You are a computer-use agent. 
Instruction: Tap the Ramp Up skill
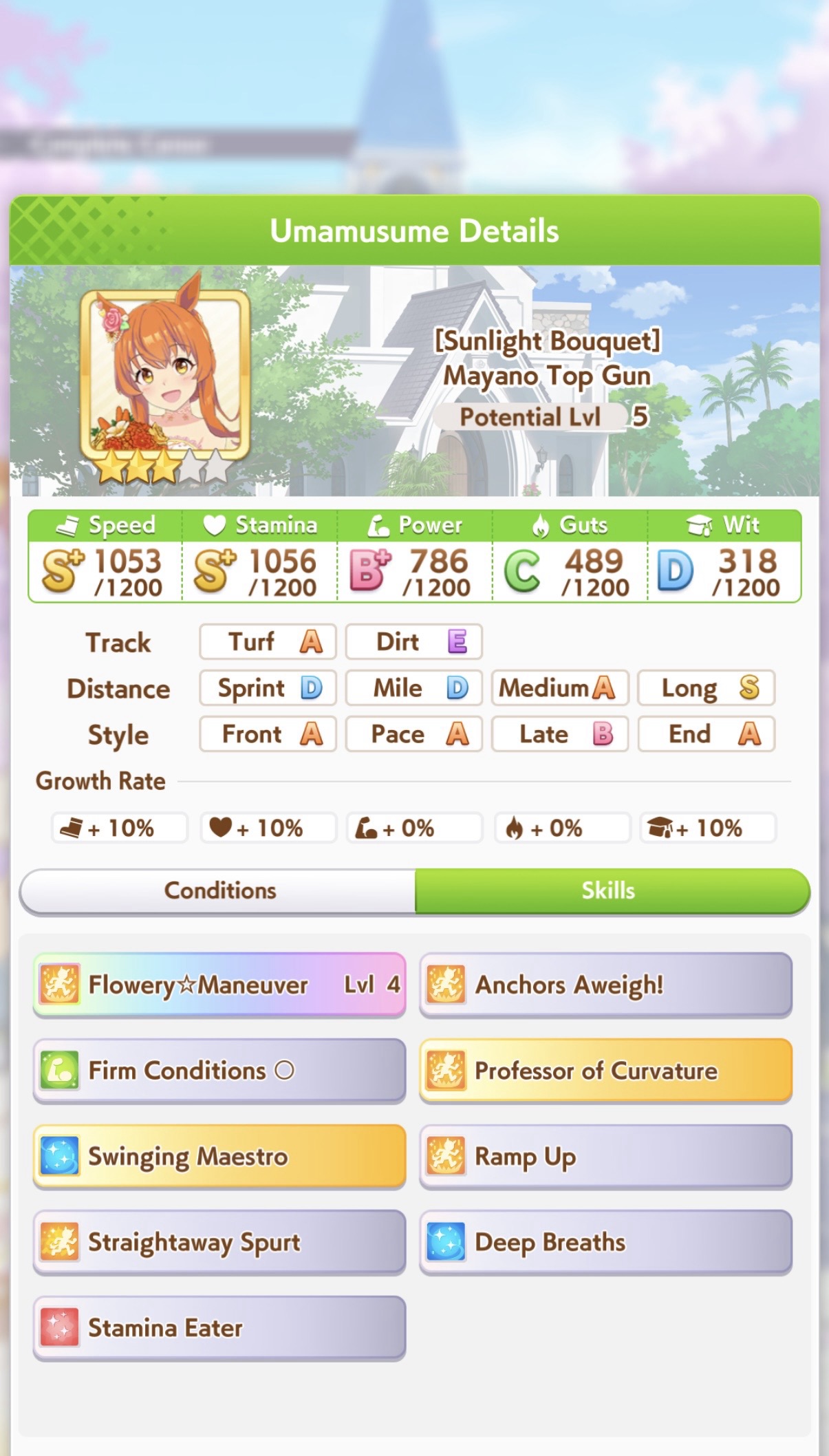[606, 1157]
